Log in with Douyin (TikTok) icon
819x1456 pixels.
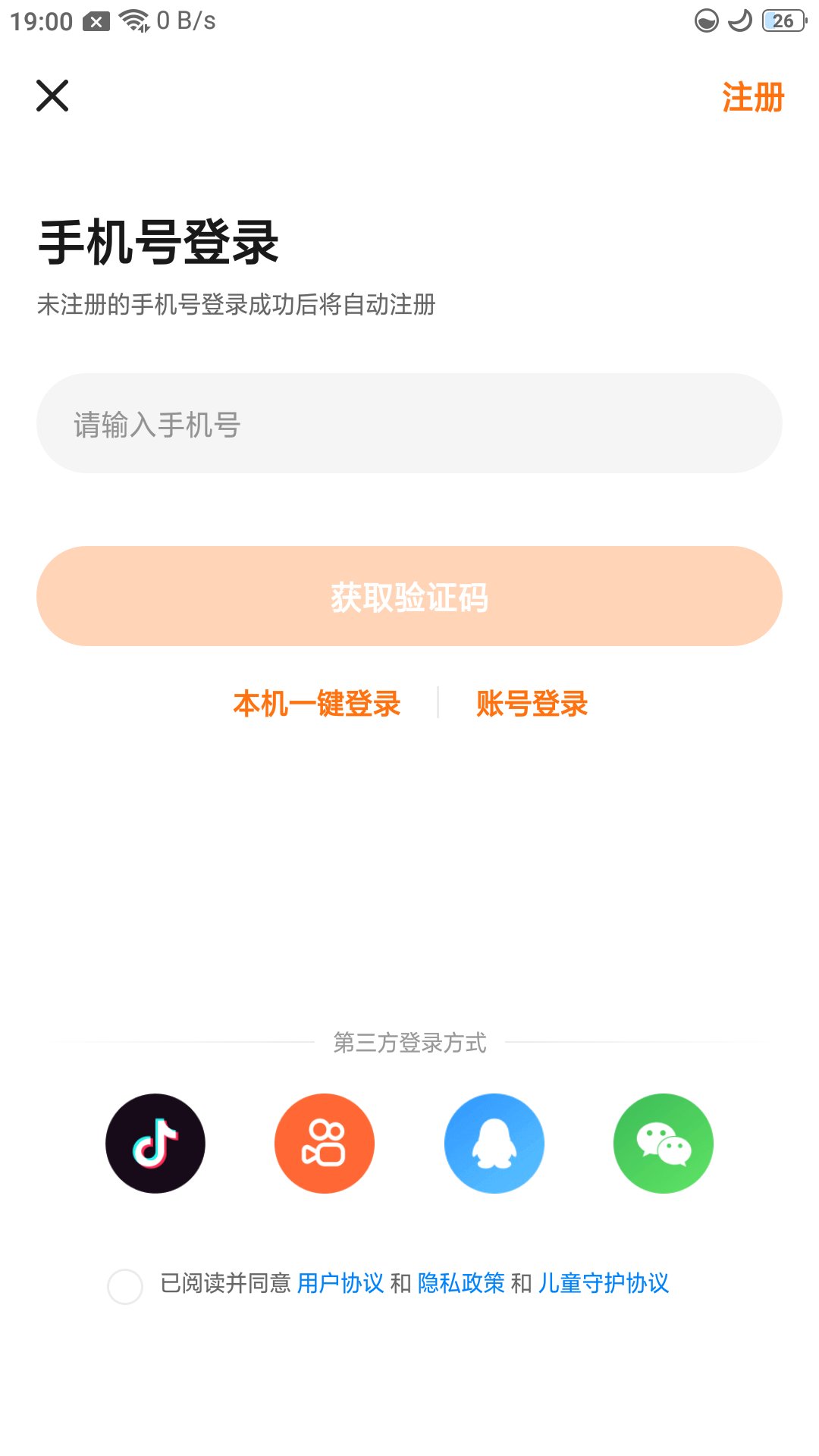(155, 1143)
